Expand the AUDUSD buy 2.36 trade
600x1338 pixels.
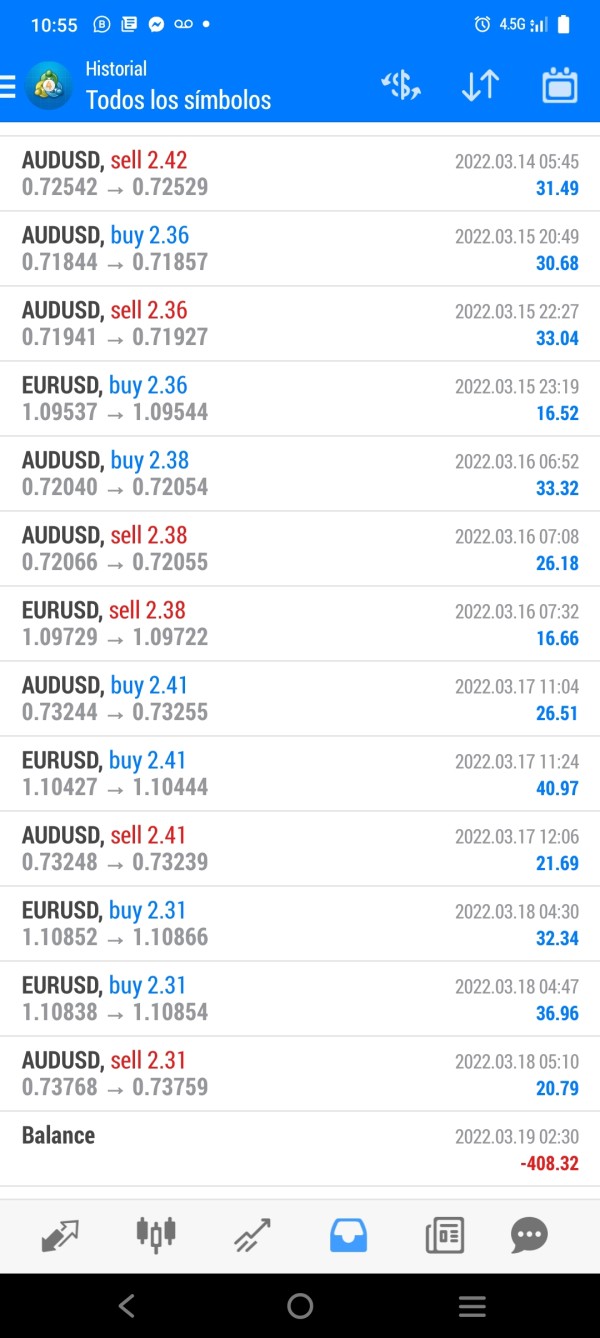300,249
